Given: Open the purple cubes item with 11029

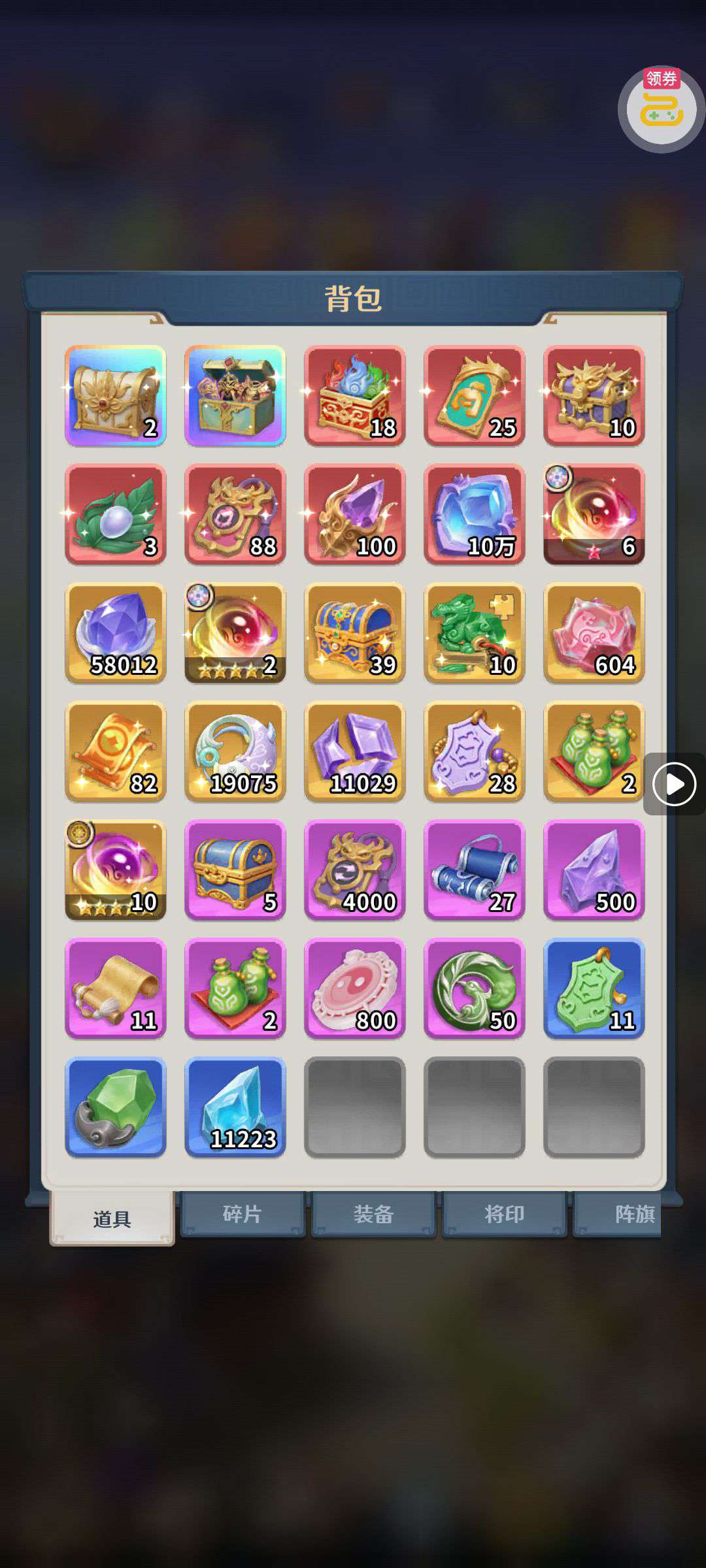Looking at the screenshot, I should point(354,751).
